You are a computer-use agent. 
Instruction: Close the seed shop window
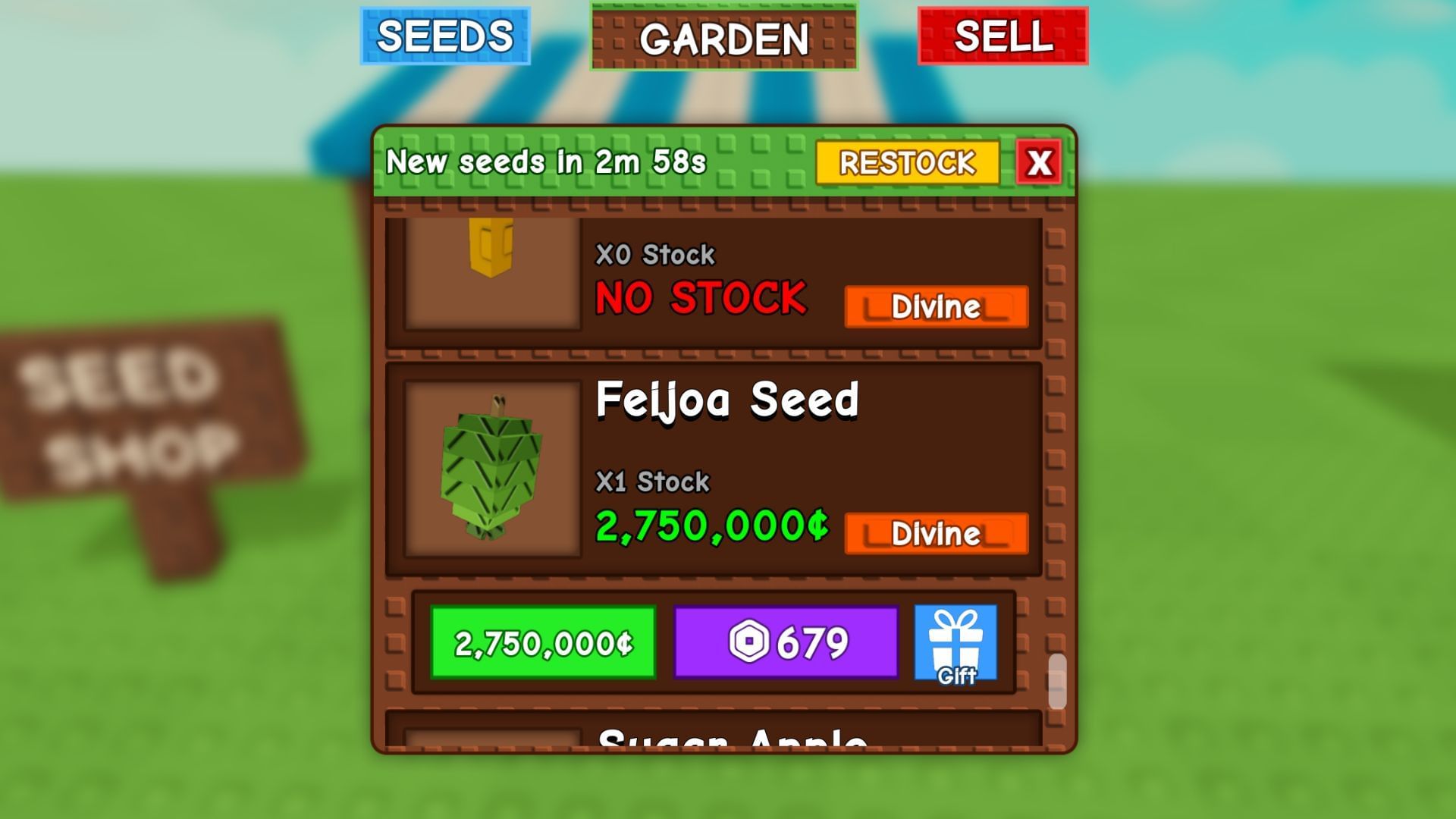coord(1039,162)
